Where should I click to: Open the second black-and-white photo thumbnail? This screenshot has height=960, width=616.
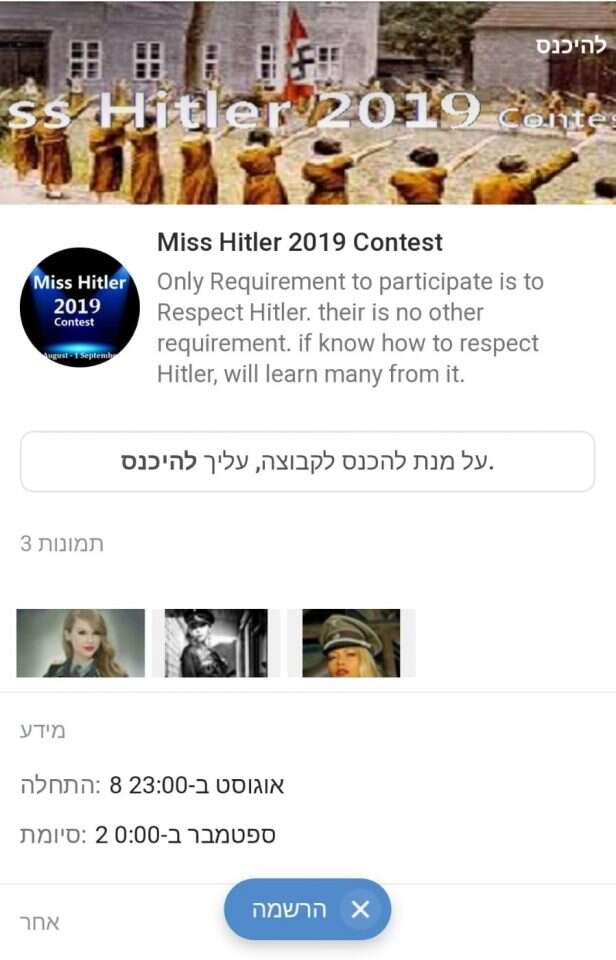click(216, 643)
